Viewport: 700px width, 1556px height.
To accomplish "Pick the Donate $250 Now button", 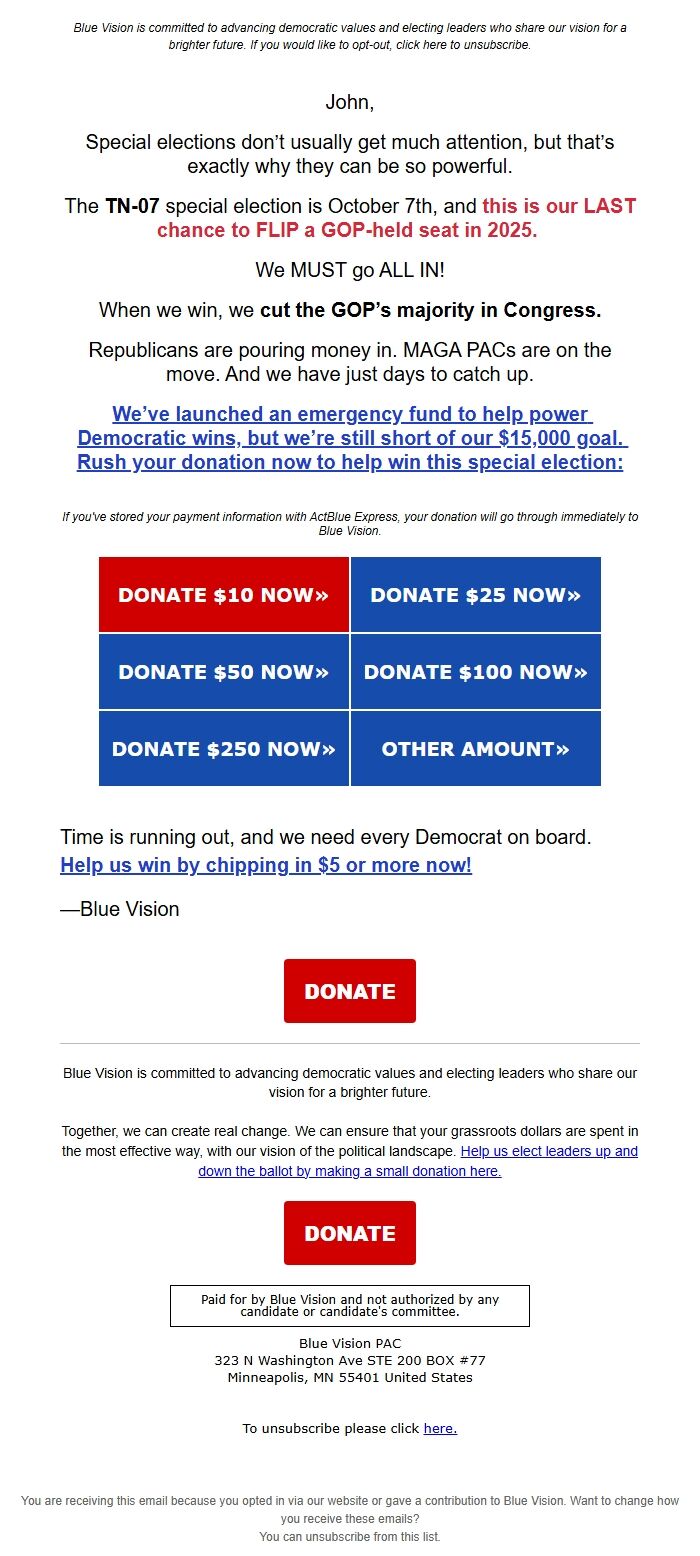I will (x=224, y=749).
